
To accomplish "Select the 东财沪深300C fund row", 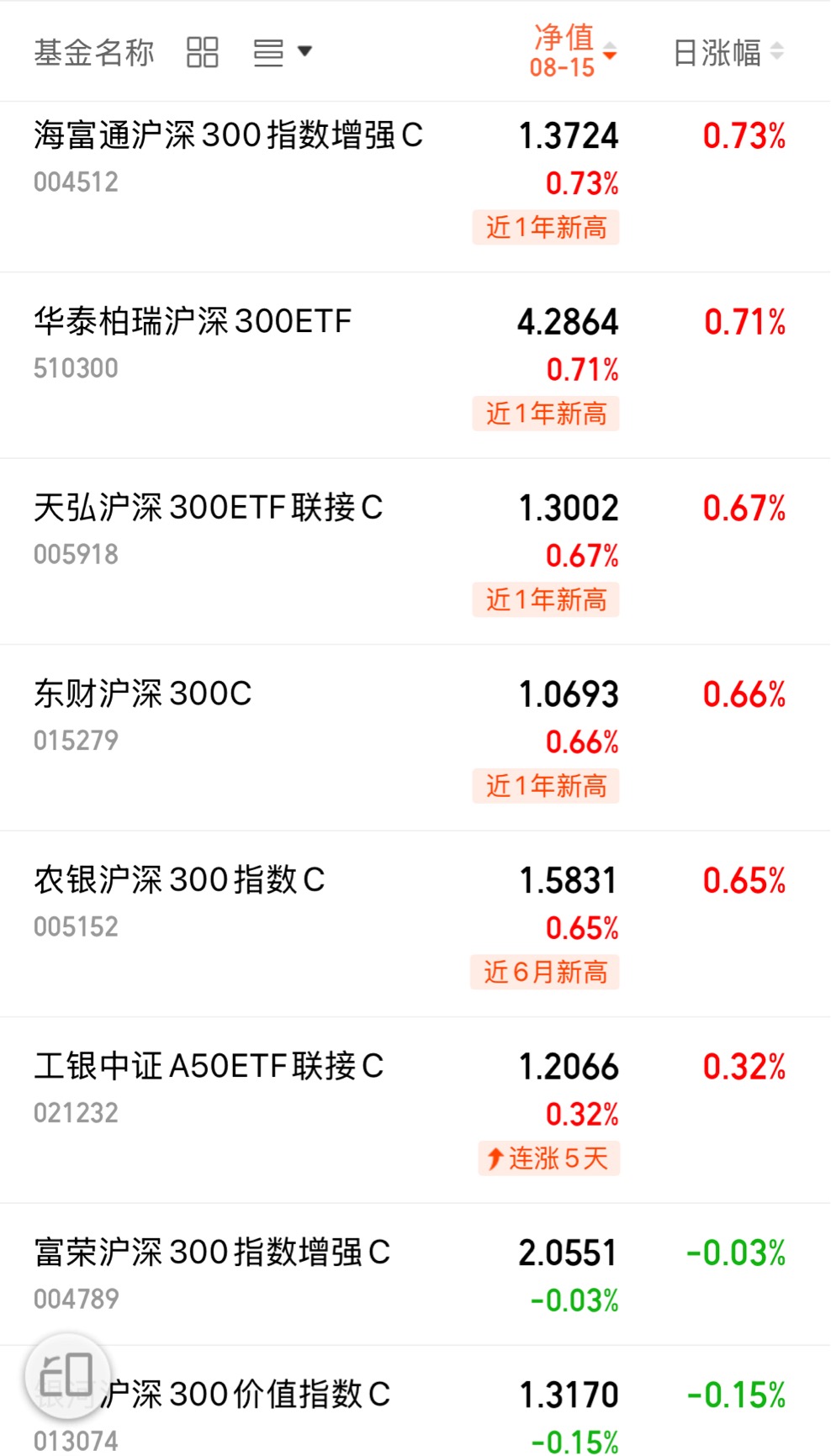I will click(415, 737).
